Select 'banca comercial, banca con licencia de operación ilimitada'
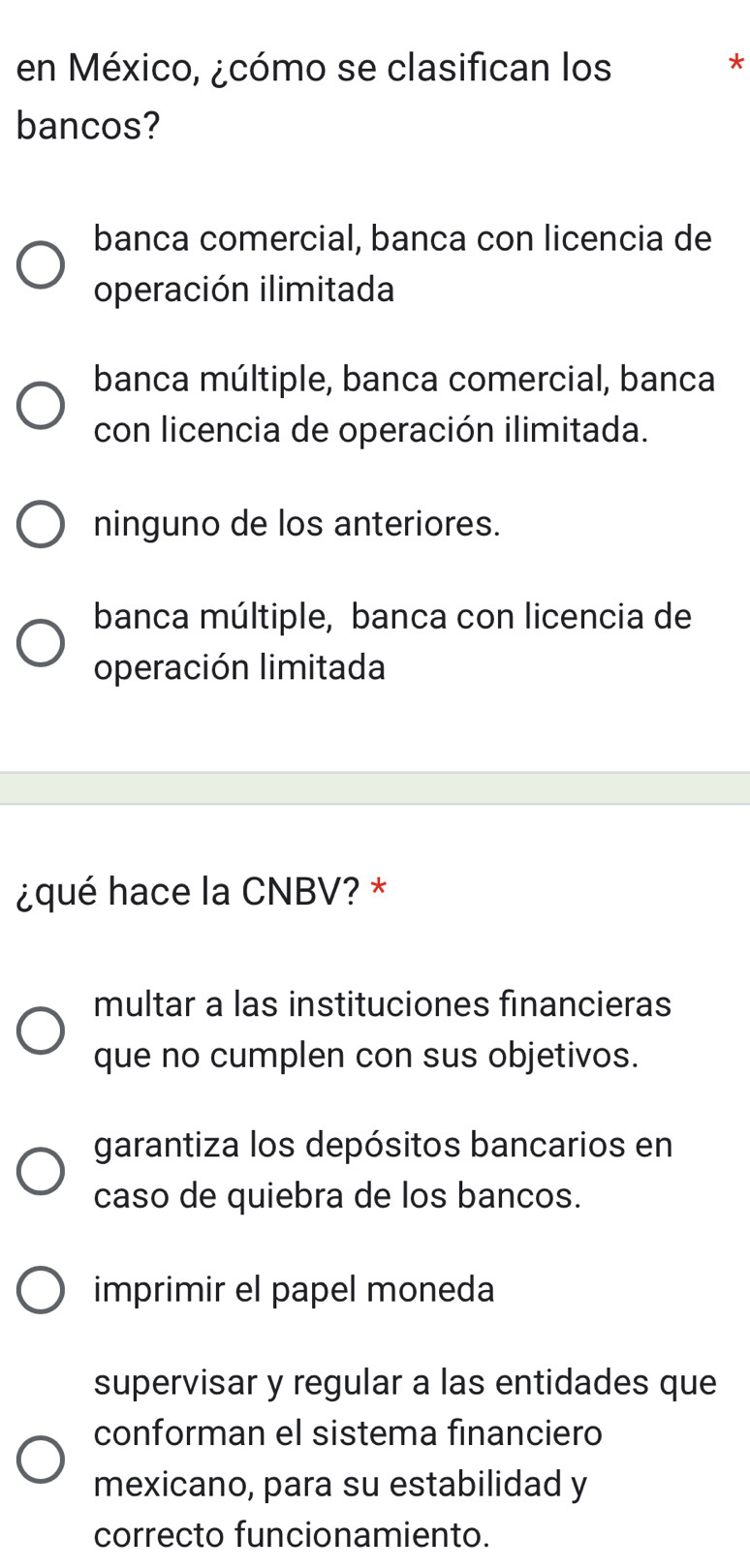The width and height of the screenshot is (750, 1568). (41, 265)
